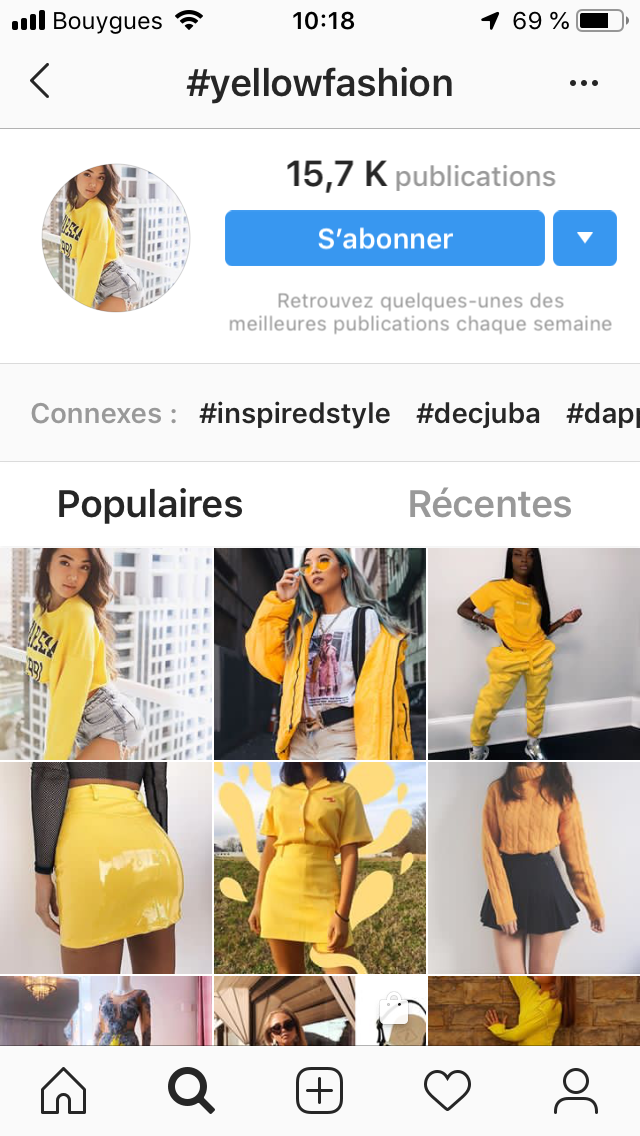Open the search and explore tab
The image size is (640, 1136).
tap(192, 1090)
